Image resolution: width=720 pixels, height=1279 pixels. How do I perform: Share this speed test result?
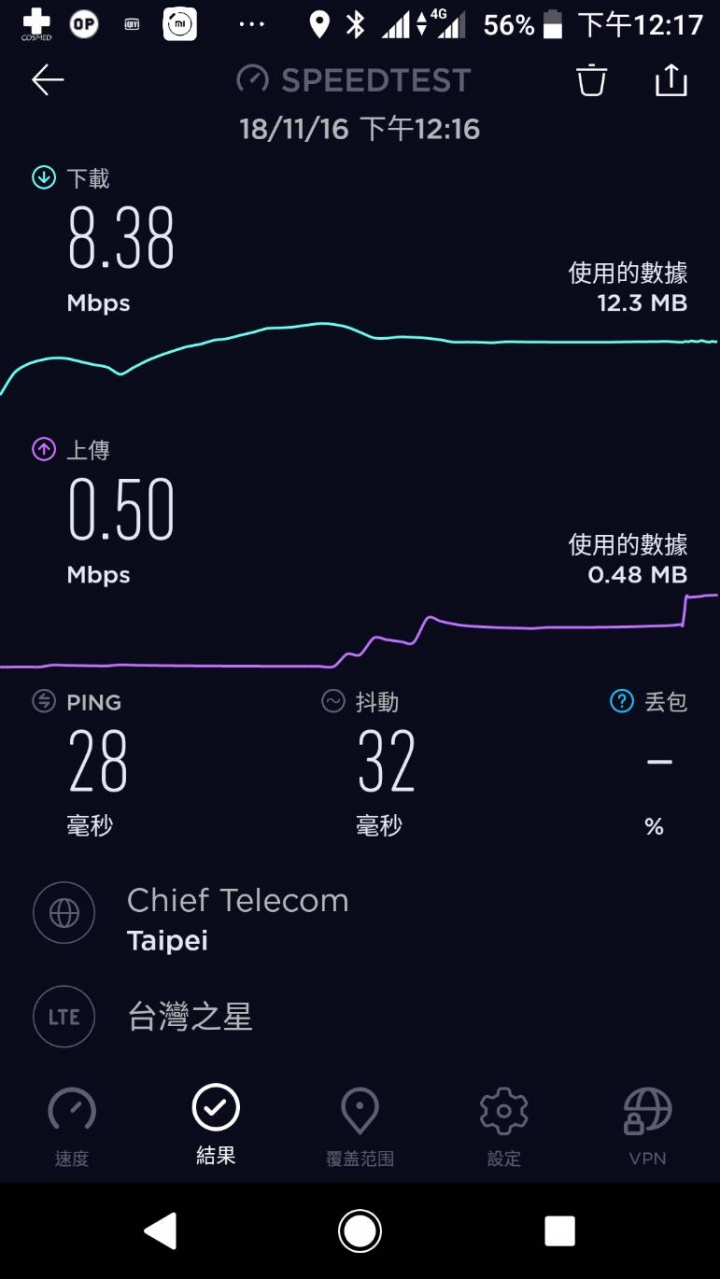671,80
